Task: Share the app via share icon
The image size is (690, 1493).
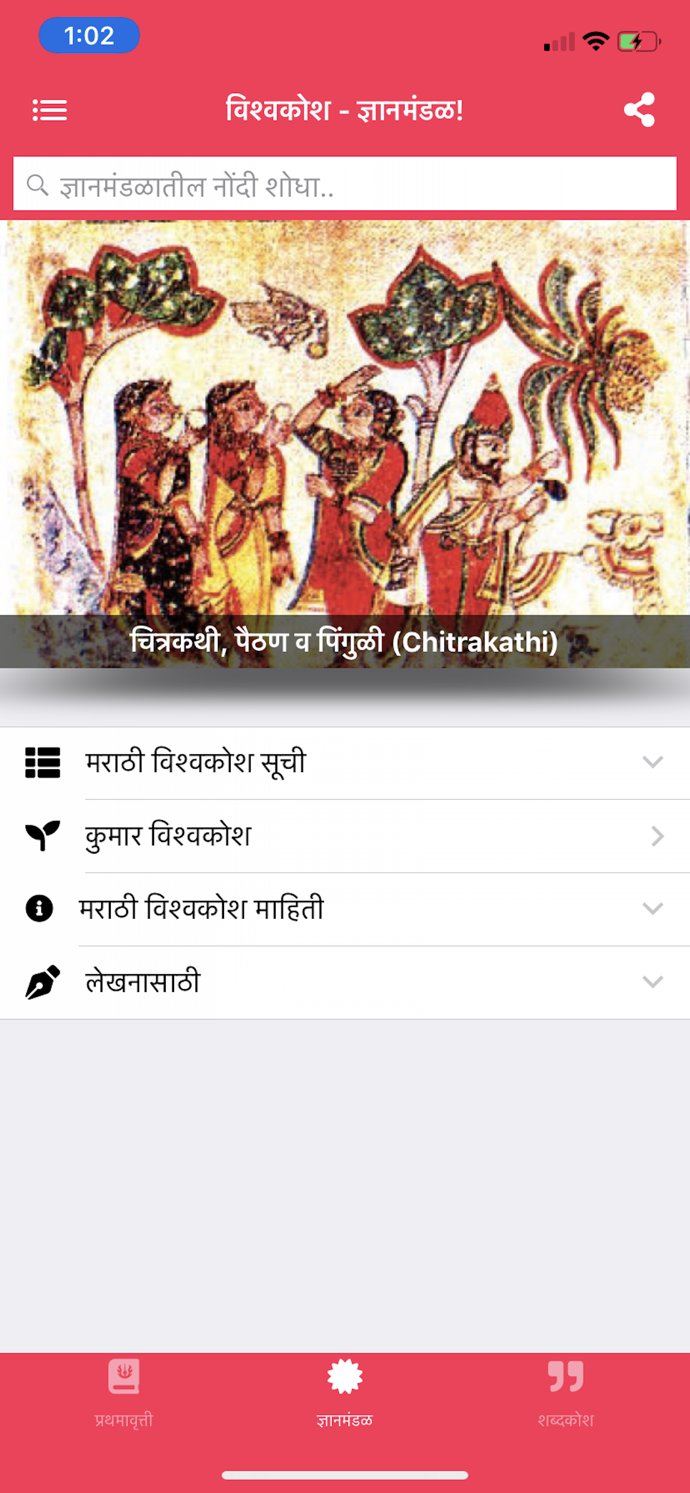Action: [x=639, y=110]
